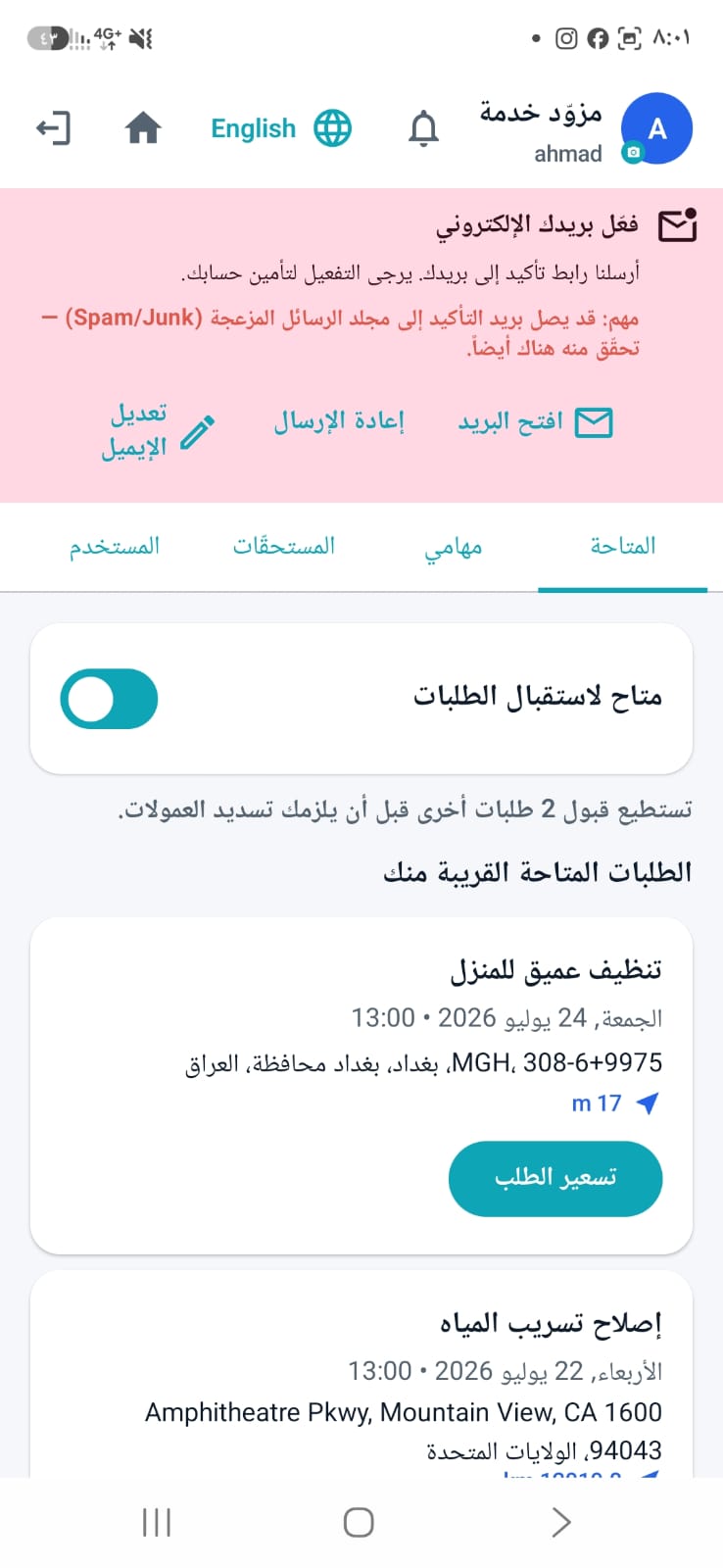The height and width of the screenshot is (1568, 723).
Task: Tap the system home button
Action: point(359,1522)
